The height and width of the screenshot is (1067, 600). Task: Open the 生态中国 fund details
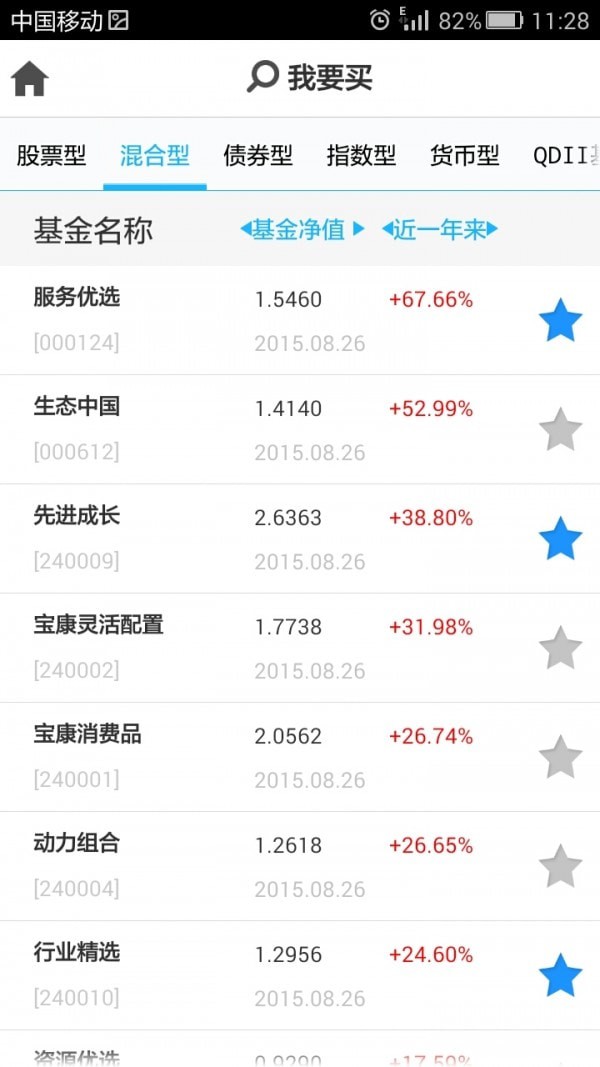pyautogui.click(x=77, y=406)
